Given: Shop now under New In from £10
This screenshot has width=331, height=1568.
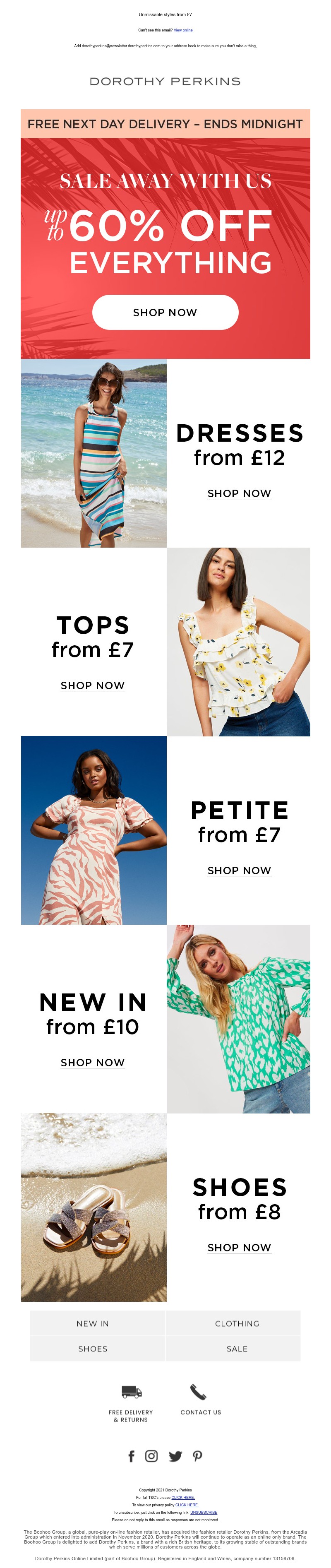Looking at the screenshot, I should [x=93, y=1062].
